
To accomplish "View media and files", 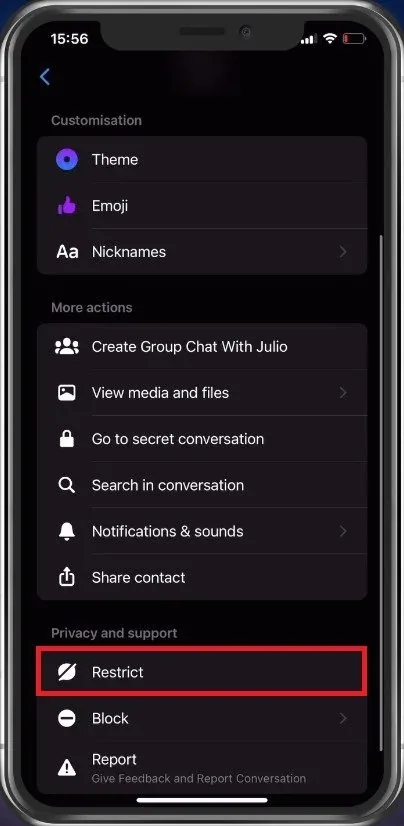I will [202, 393].
